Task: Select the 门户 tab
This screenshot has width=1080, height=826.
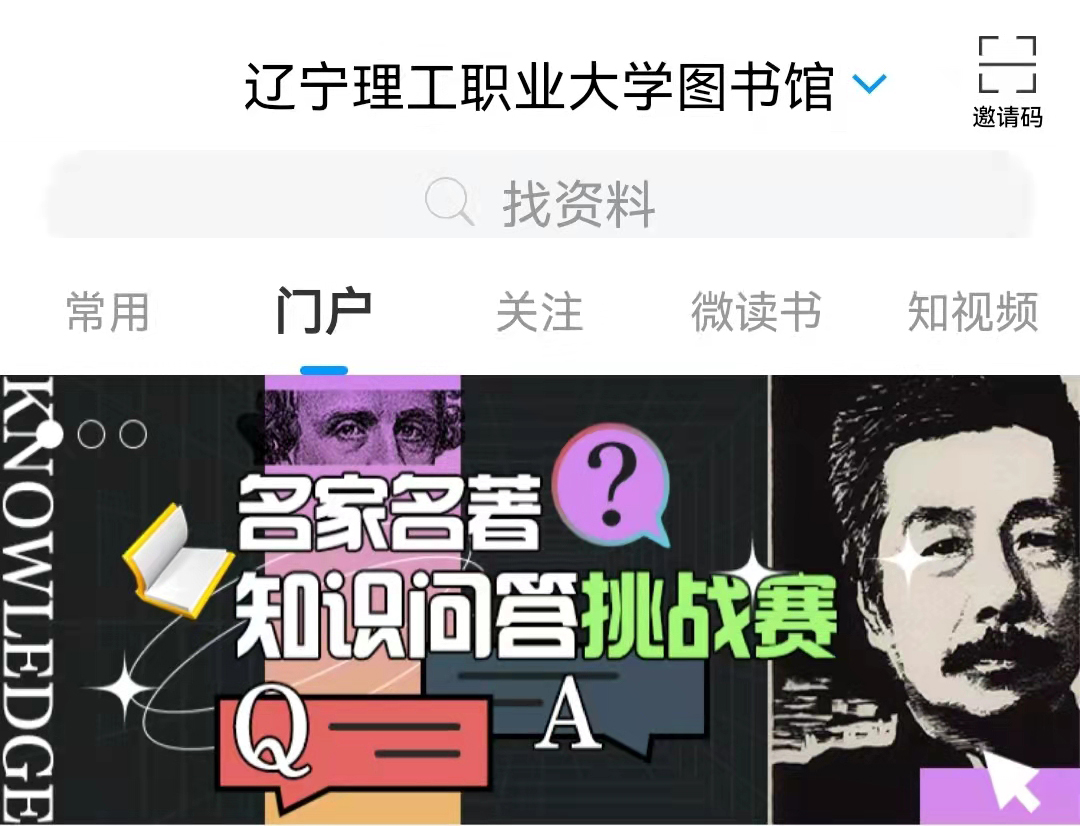Action: click(323, 312)
